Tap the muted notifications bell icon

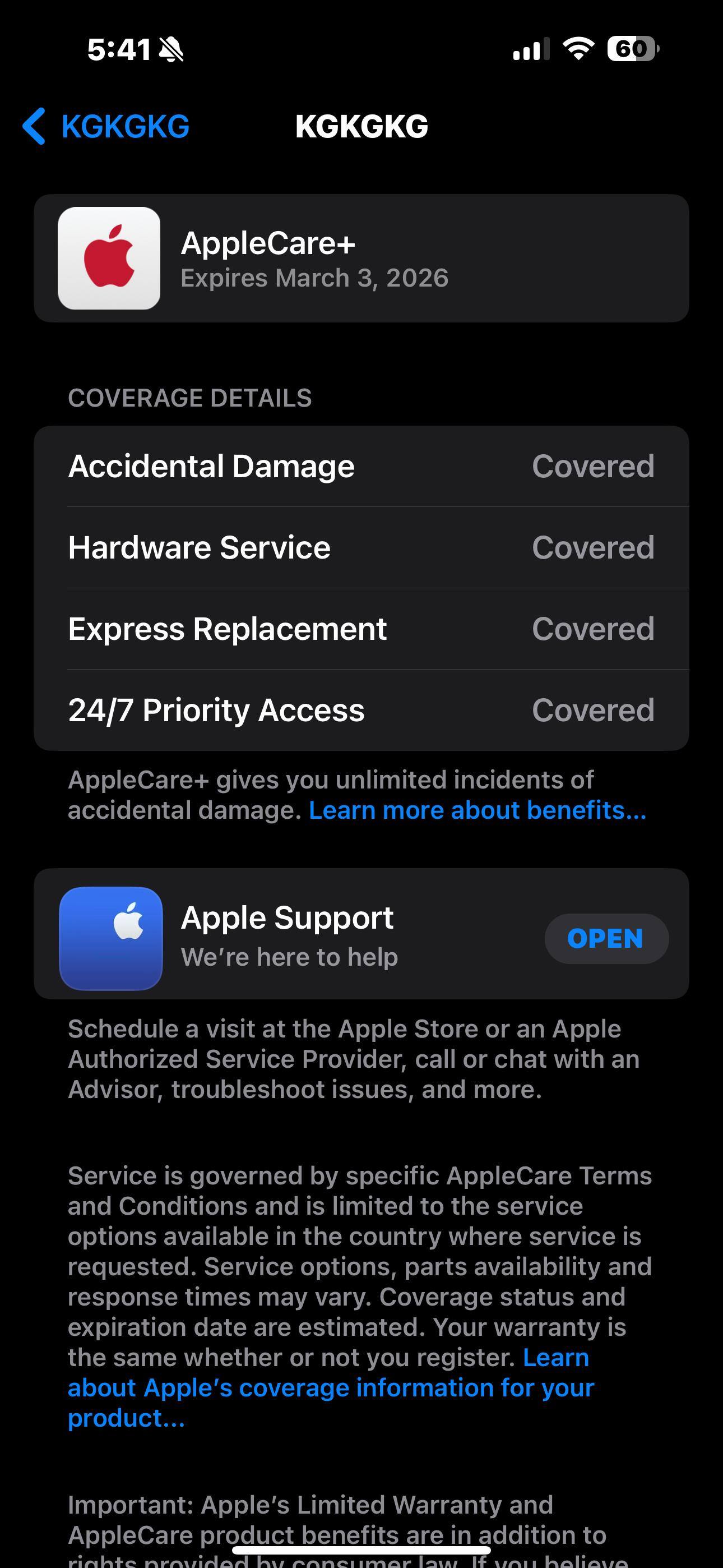172,49
